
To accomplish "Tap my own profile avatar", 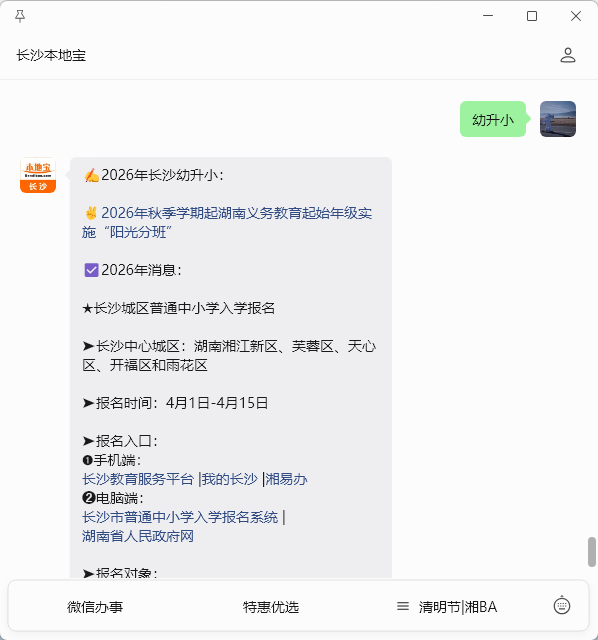I will [558, 119].
